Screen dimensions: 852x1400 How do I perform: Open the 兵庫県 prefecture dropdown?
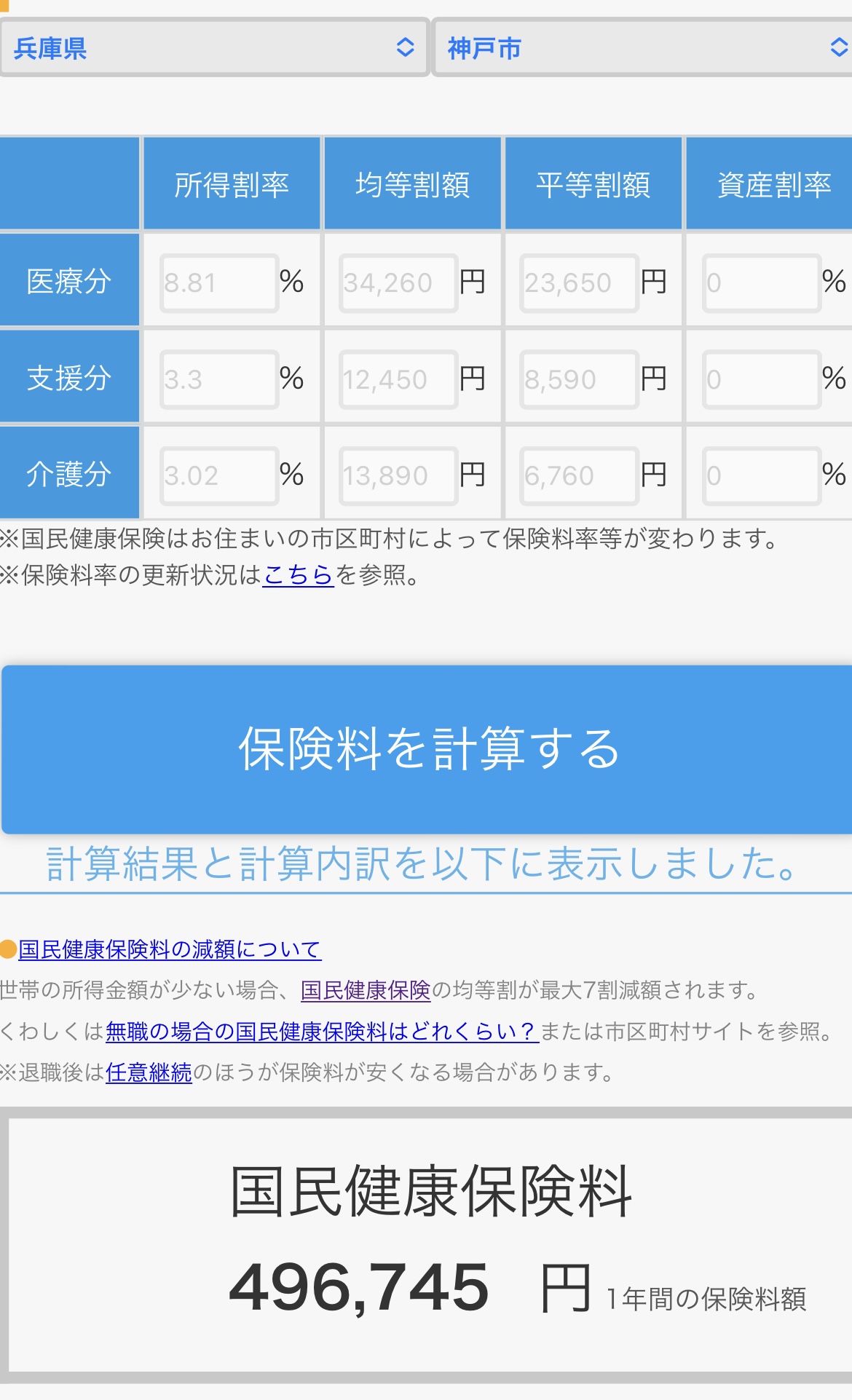tap(214, 48)
